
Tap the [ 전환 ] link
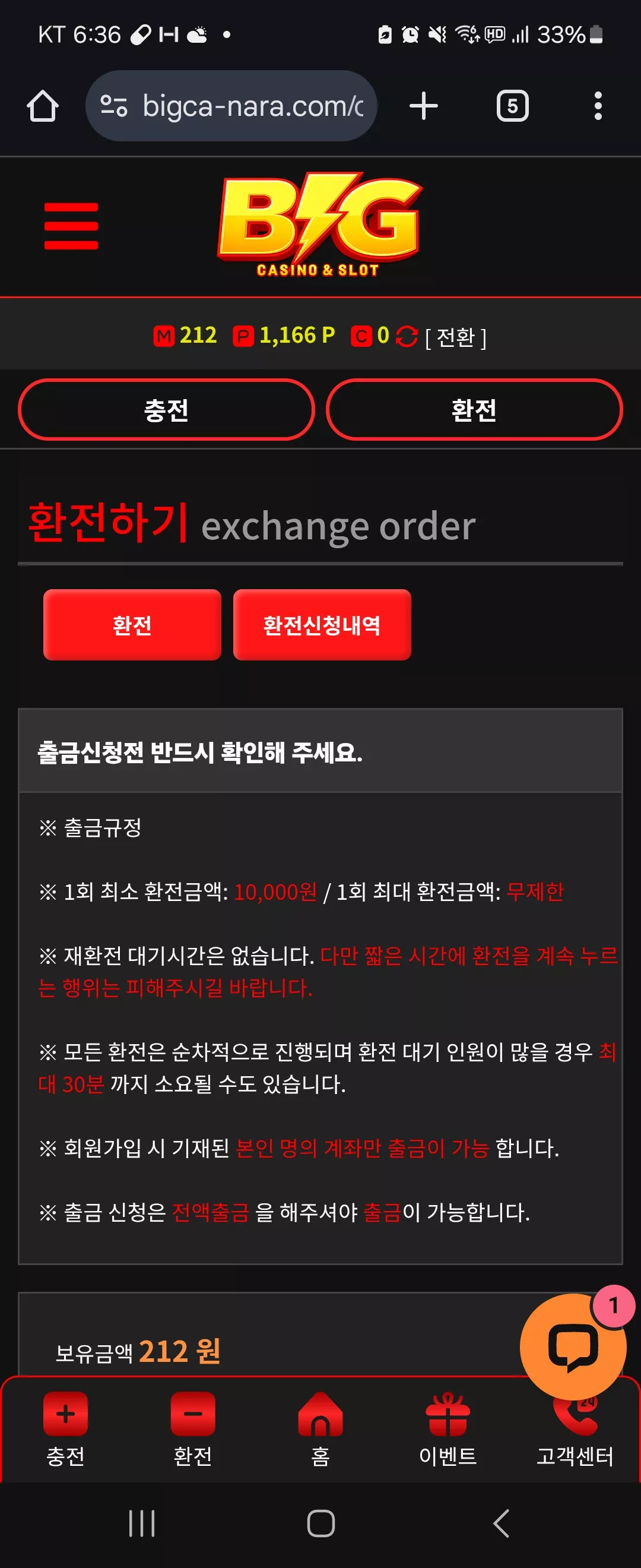455,337
